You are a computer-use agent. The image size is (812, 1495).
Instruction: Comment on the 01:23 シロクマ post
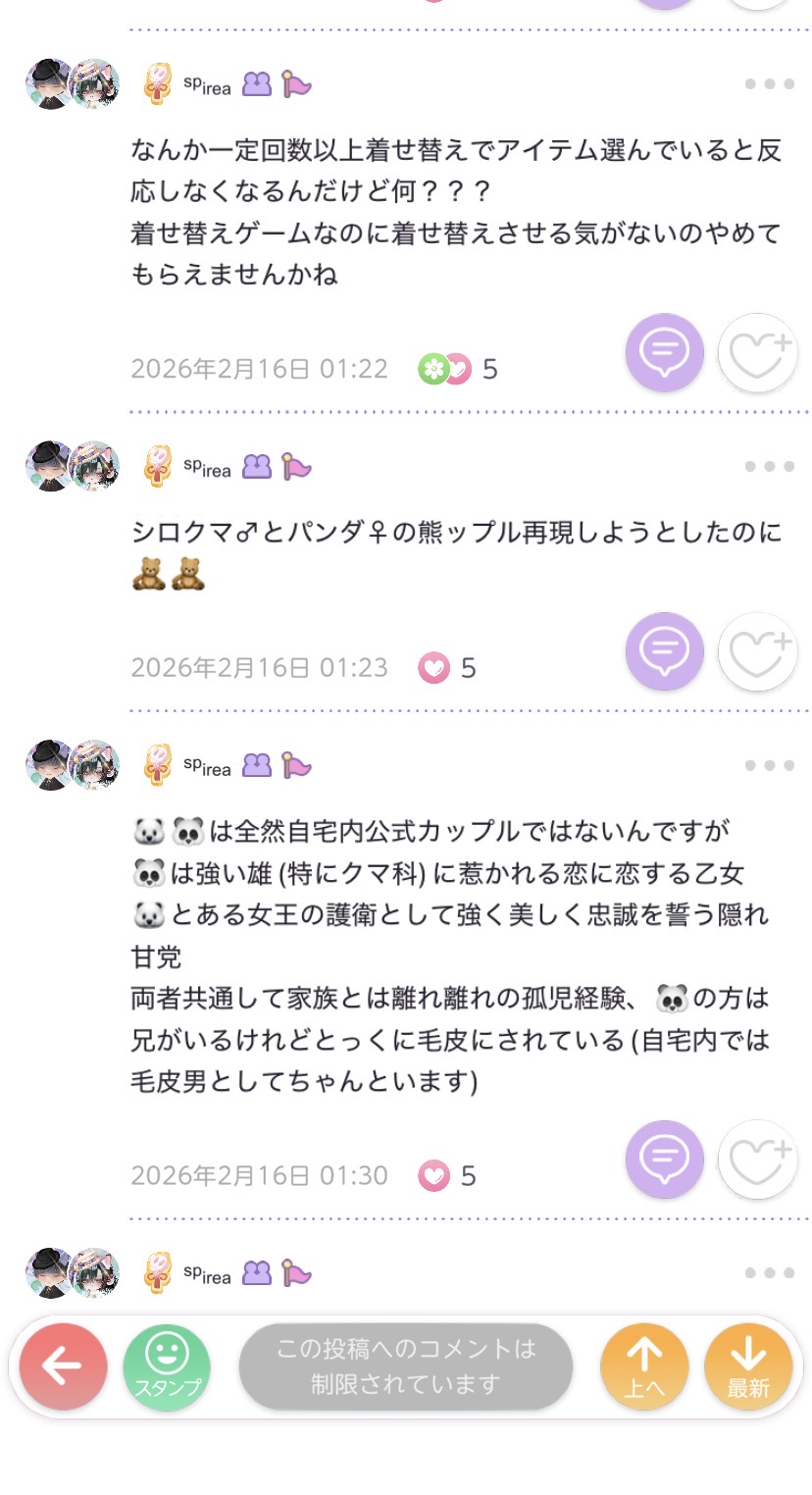(x=665, y=651)
